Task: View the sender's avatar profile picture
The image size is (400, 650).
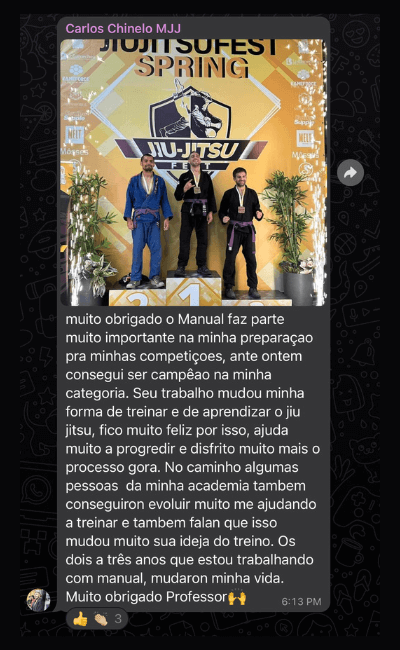Action: tap(39, 600)
